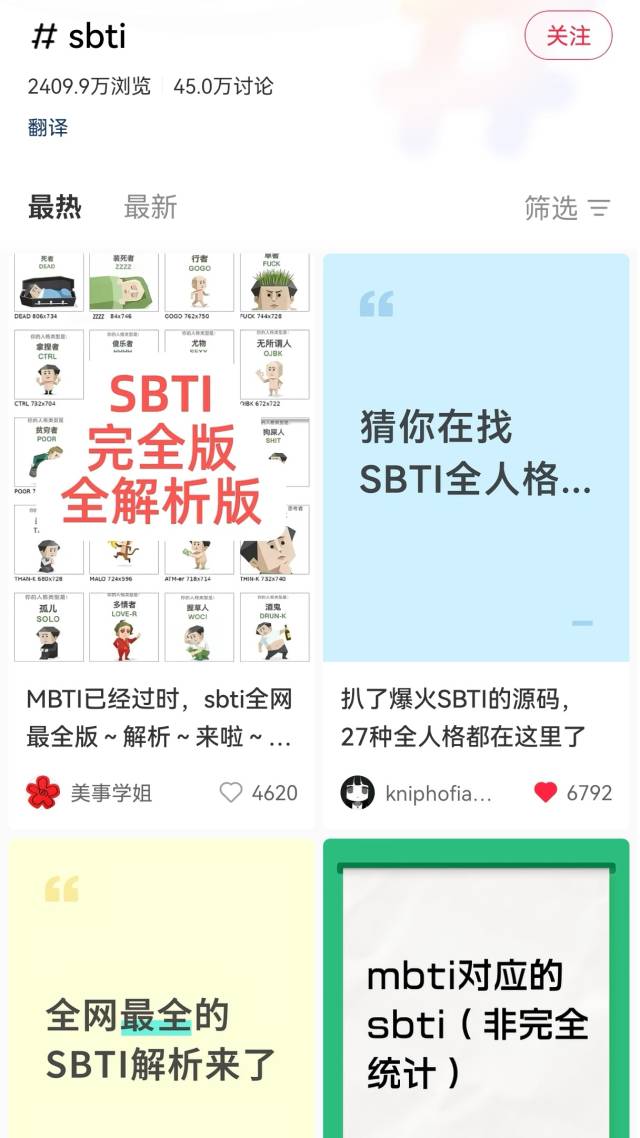Open the SBTI完全版全解析版 post

(162, 457)
